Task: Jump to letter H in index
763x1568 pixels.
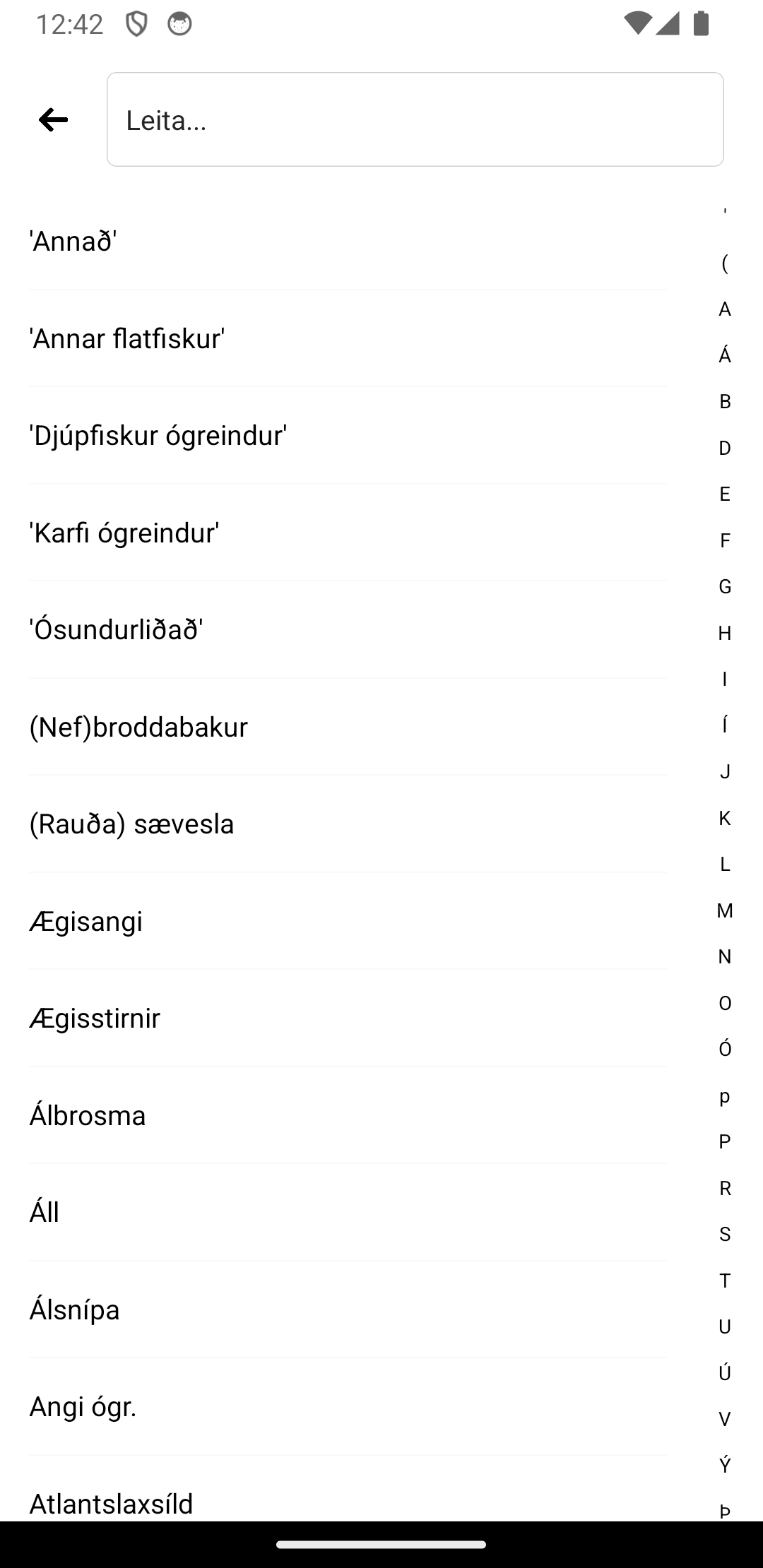Action: point(725,633)
